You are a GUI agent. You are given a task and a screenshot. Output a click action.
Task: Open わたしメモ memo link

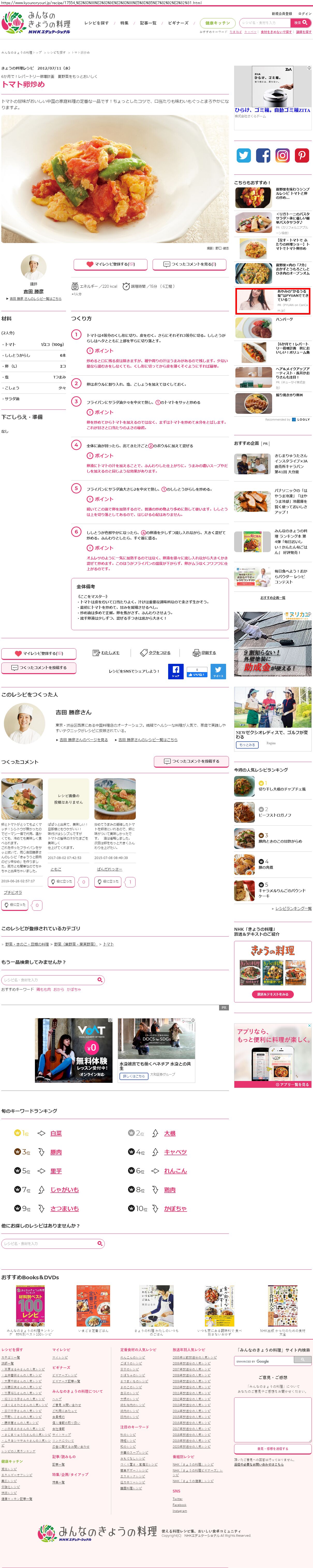point(106,652)
